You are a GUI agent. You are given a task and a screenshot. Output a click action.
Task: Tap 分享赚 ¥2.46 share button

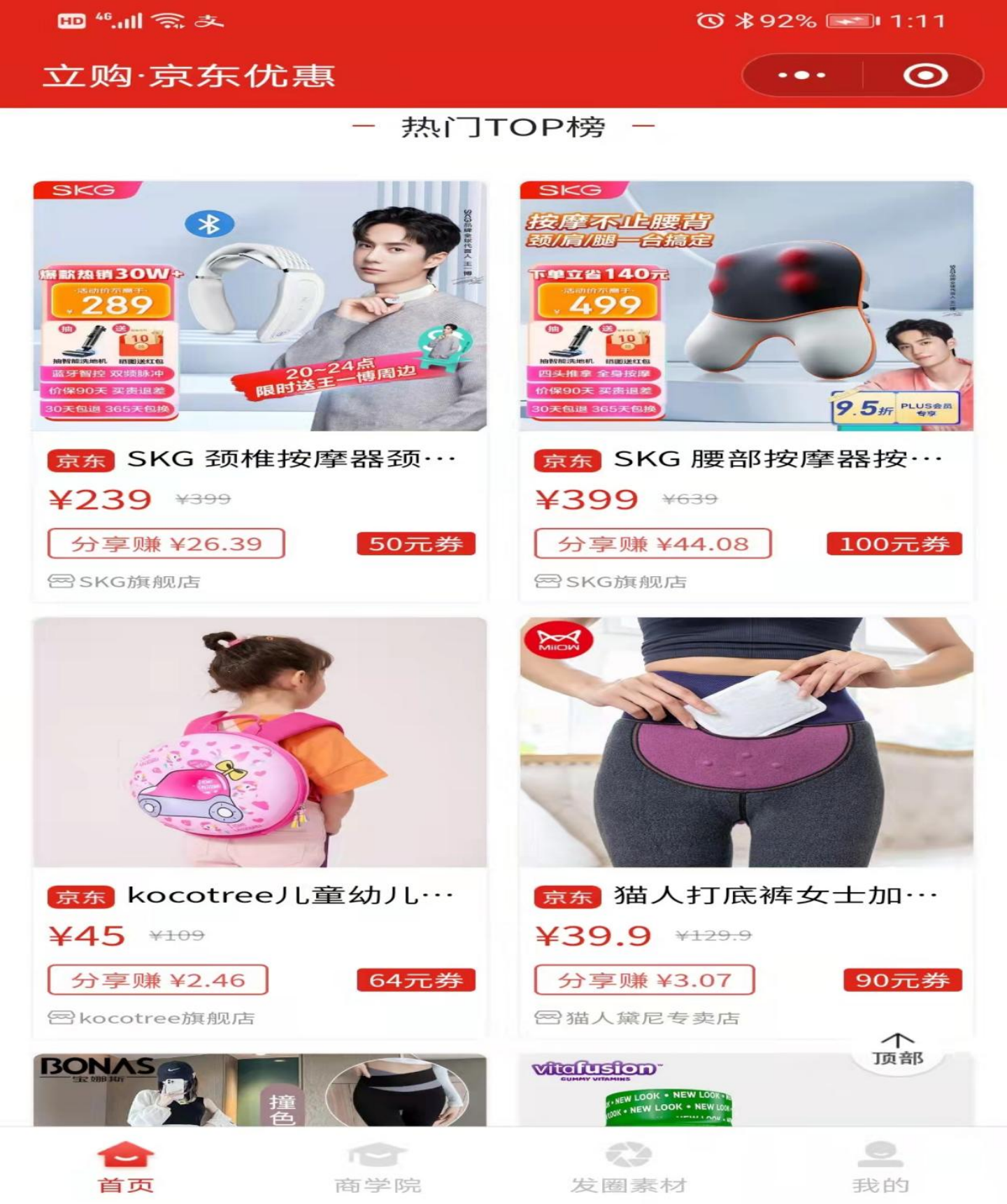coord(158,980)
